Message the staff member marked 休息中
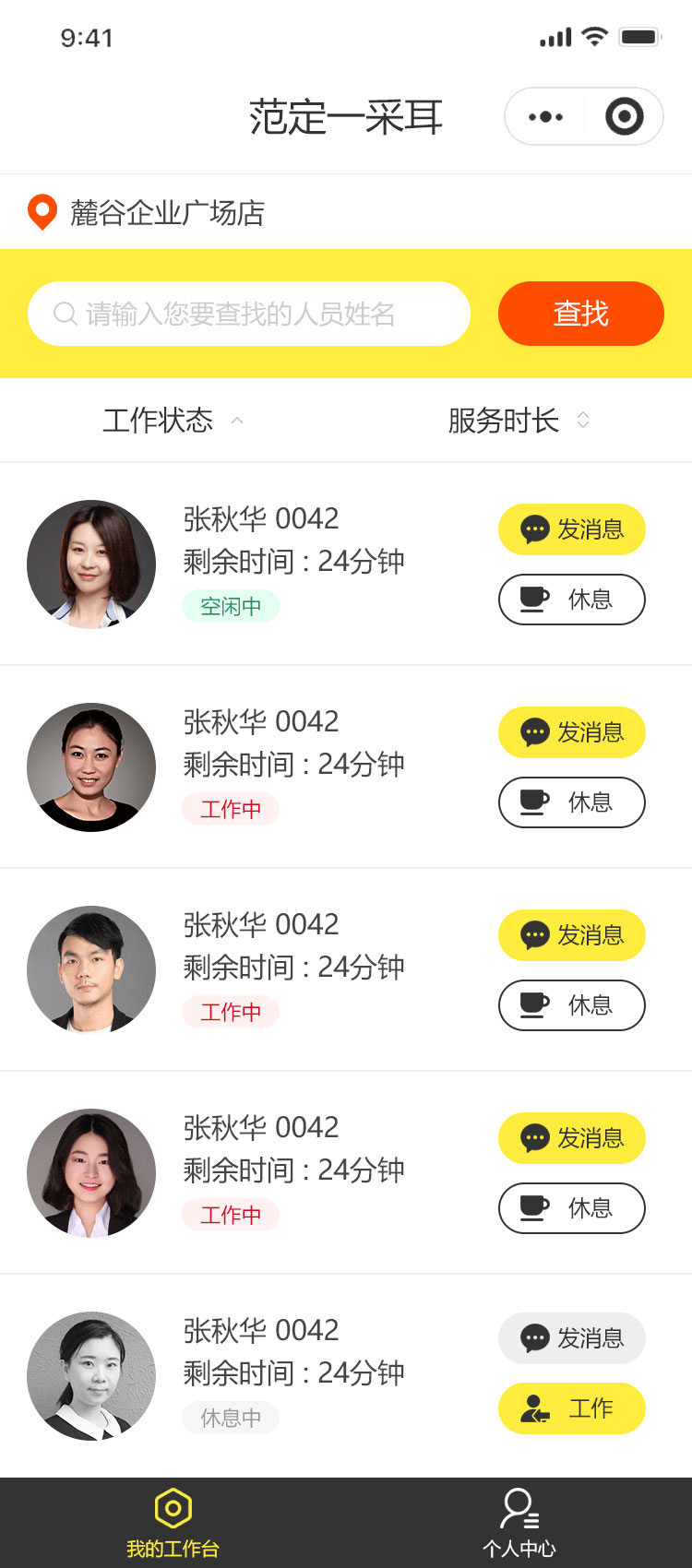692x1568 pixels. pyautogui.click(x=572, y=1338)
